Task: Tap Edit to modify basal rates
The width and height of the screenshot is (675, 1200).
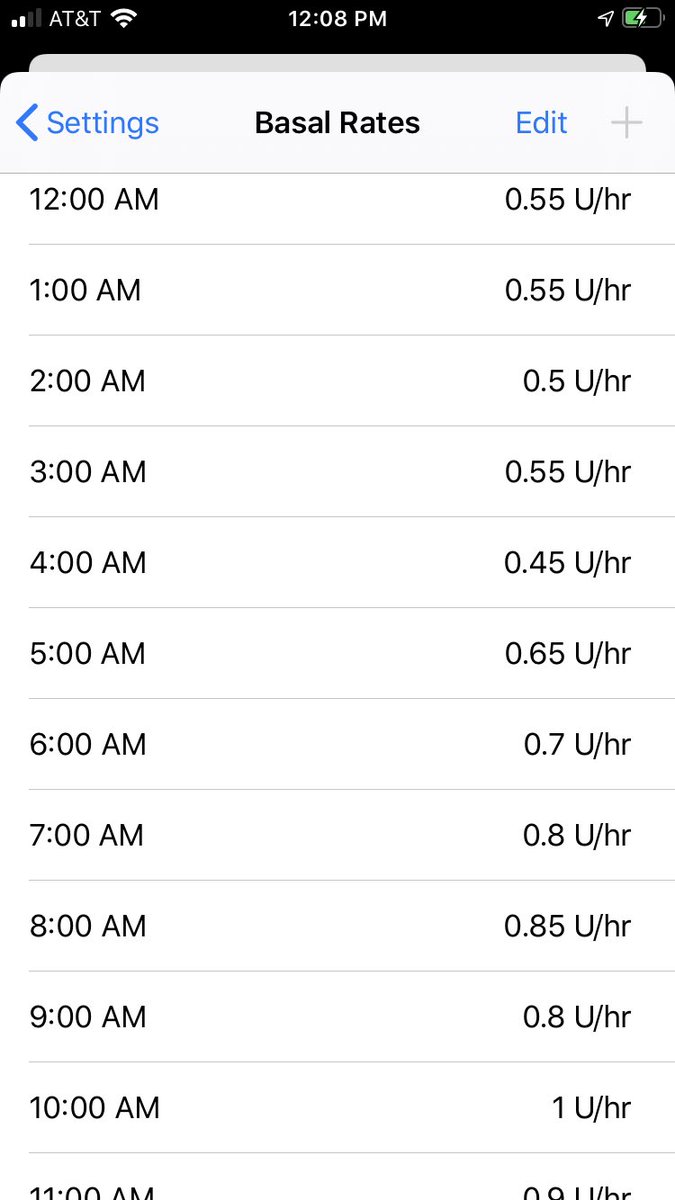Action: (x=541, y=123)
